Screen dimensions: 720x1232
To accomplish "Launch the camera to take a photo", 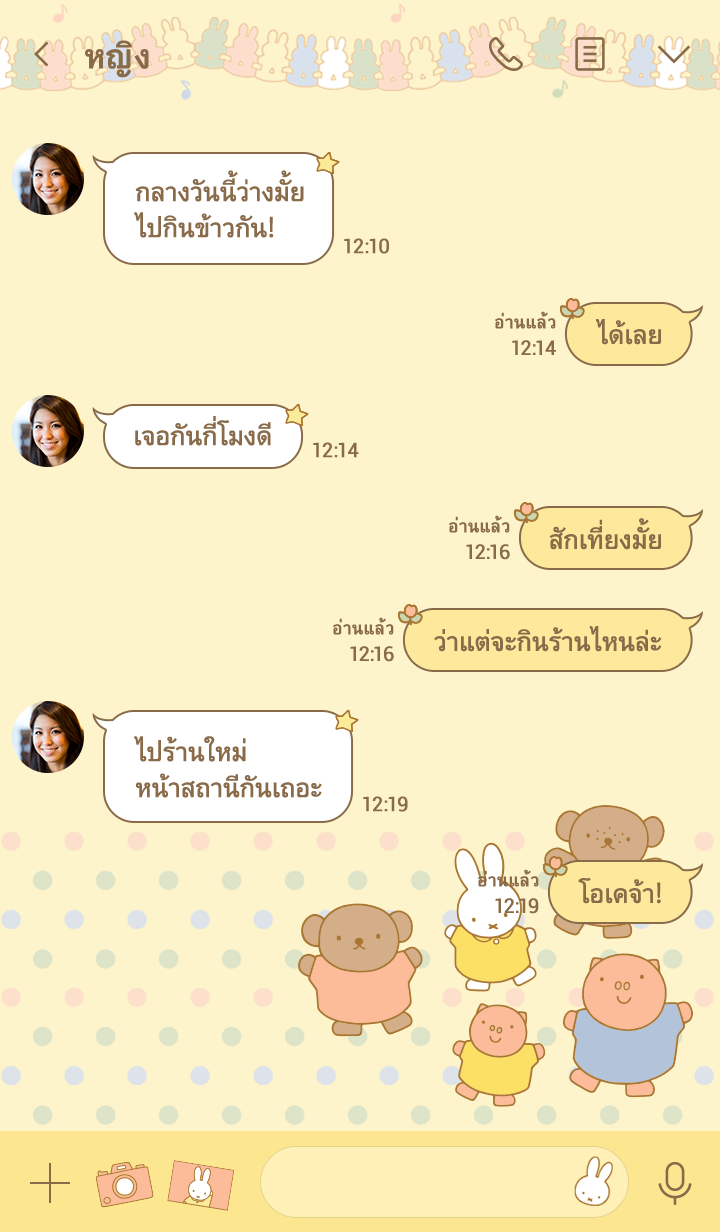I will pyautogui.click(x=124, y=1184).
